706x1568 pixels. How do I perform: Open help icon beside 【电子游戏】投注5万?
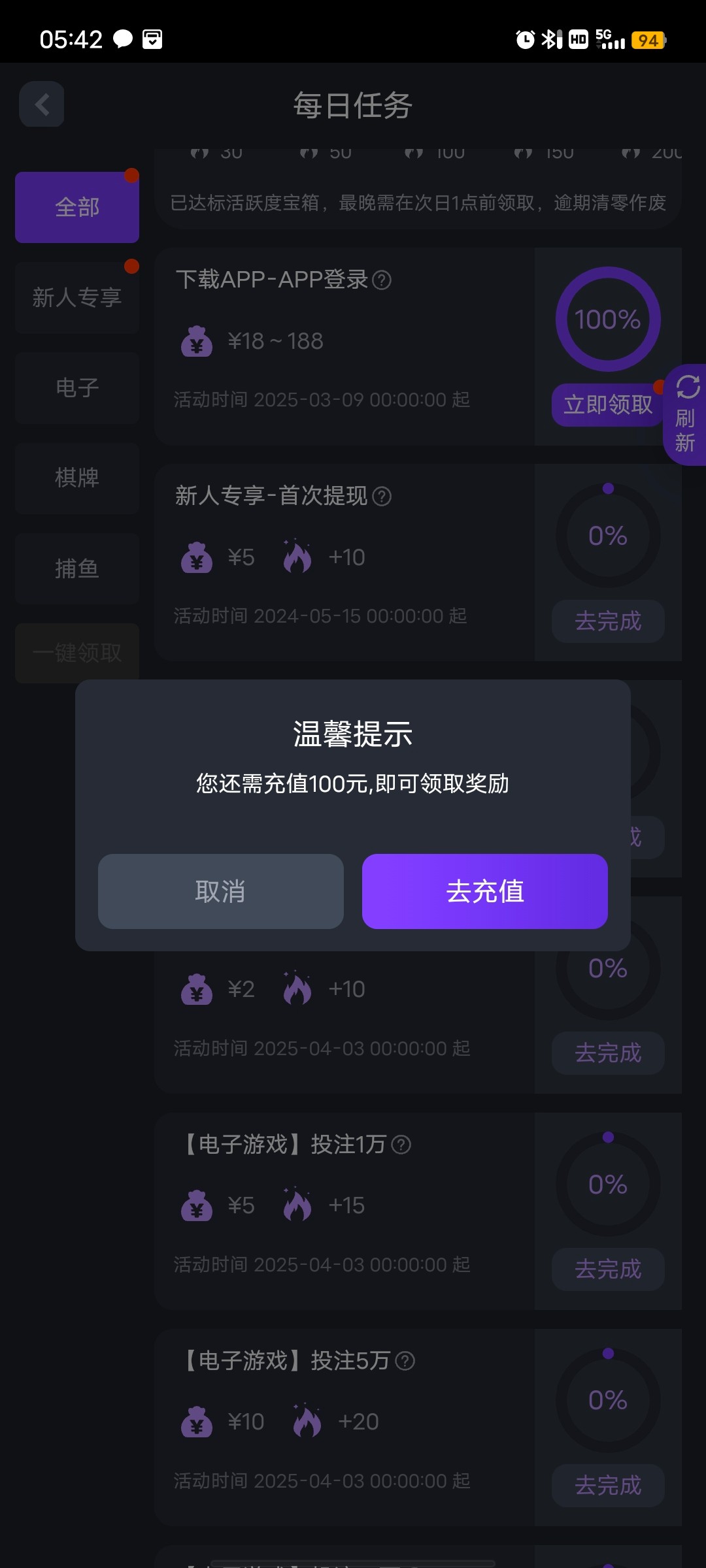pos(405,1361)
